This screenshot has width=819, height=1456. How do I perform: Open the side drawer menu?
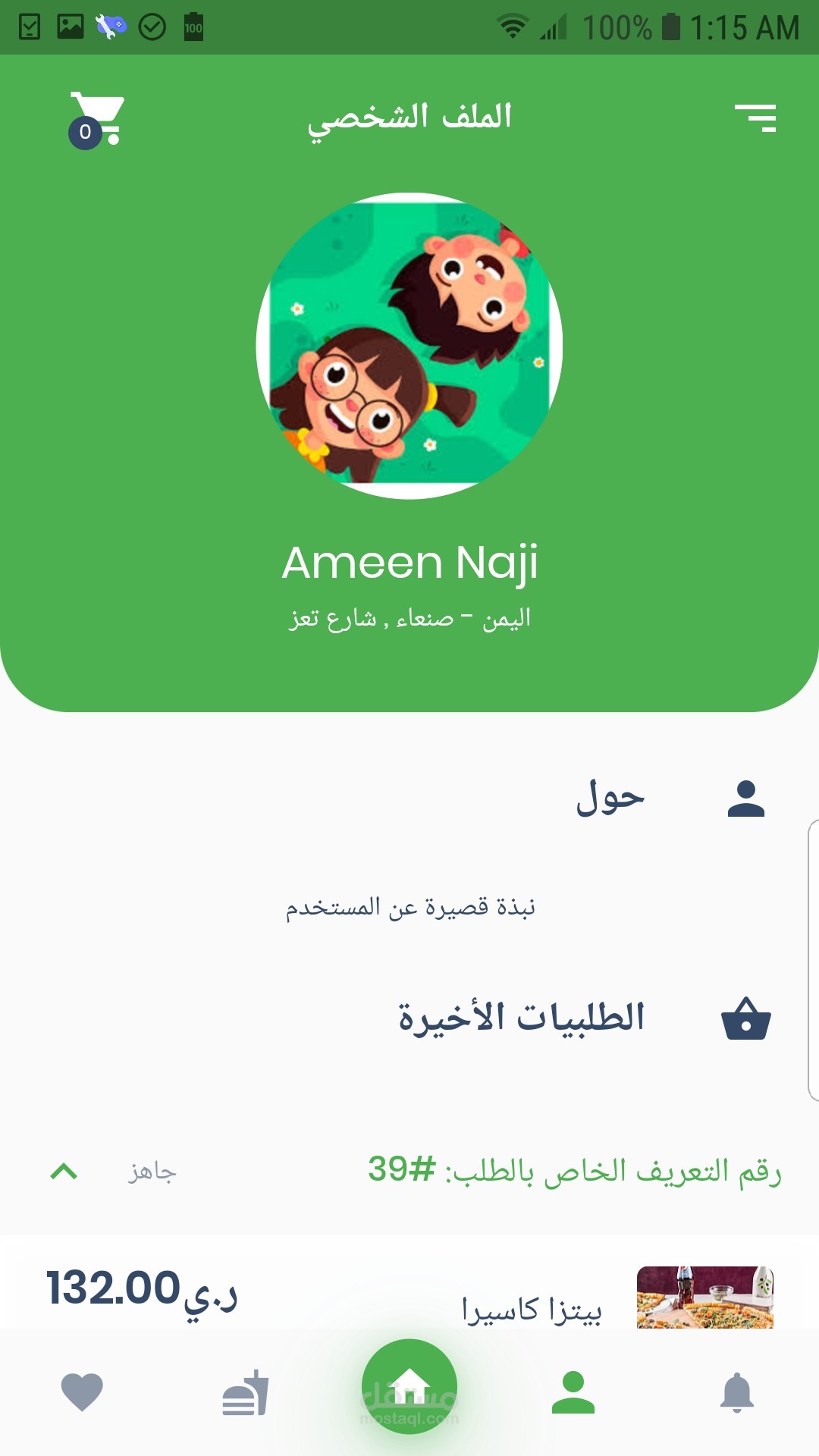click(755, 118)
